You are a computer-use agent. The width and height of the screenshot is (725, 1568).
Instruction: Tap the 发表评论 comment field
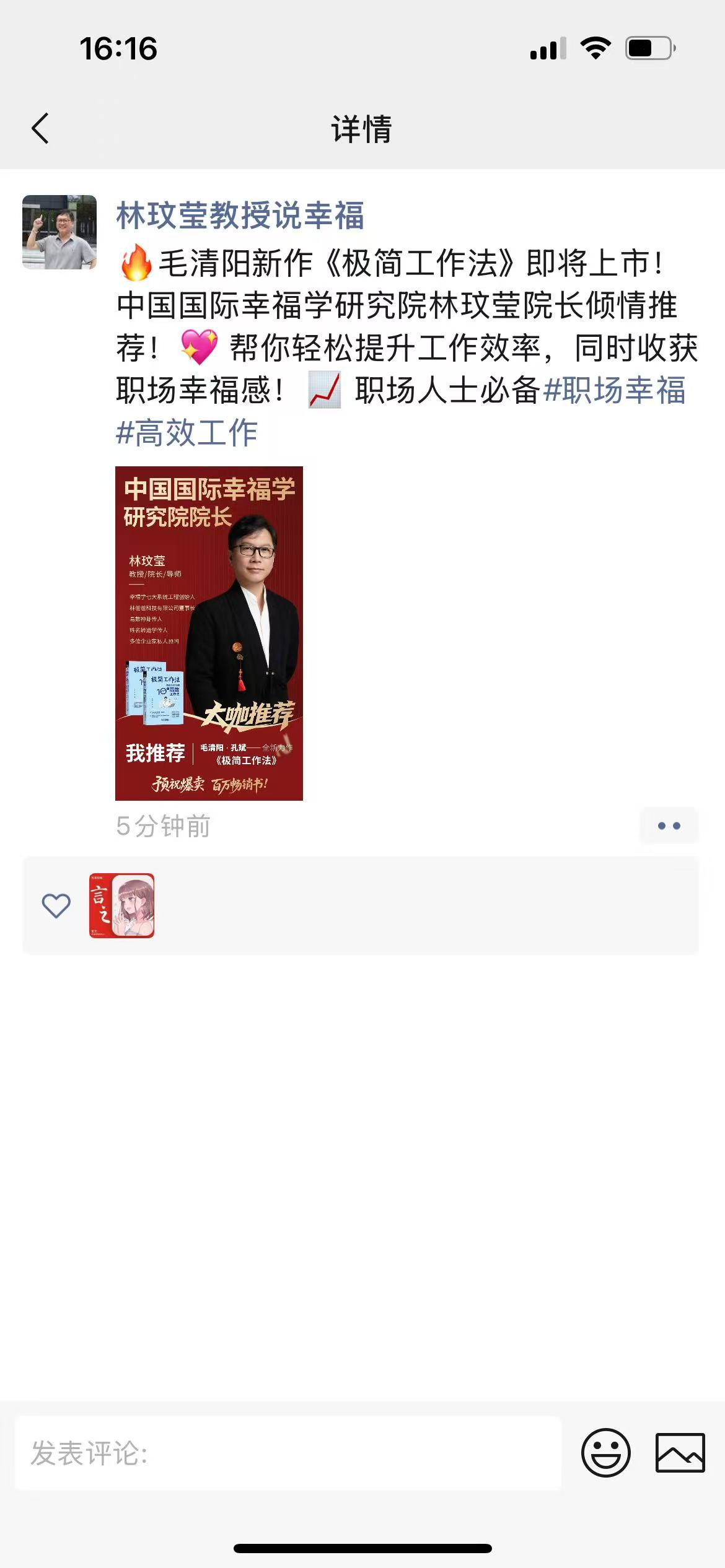tap(288, 1453)
